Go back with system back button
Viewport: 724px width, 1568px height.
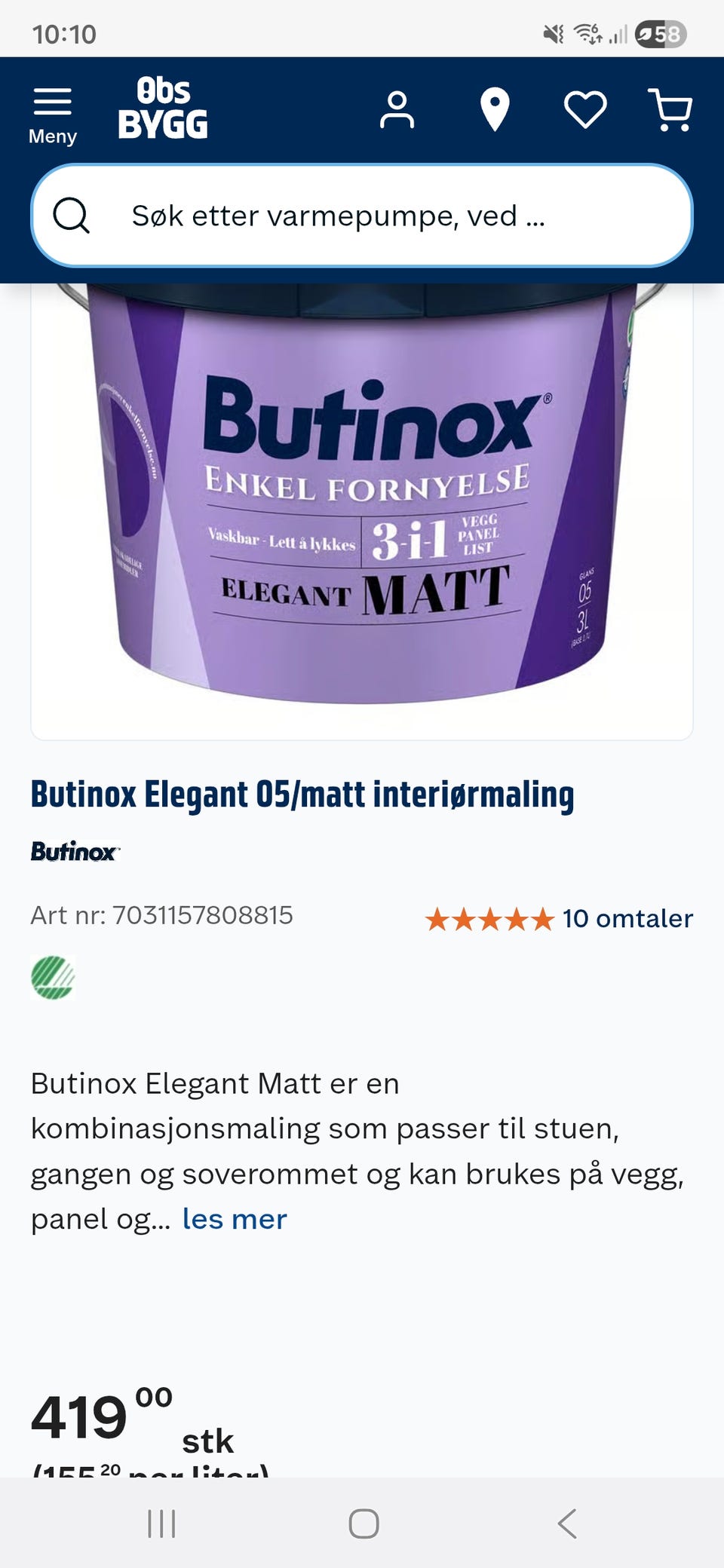(567, 1524)
